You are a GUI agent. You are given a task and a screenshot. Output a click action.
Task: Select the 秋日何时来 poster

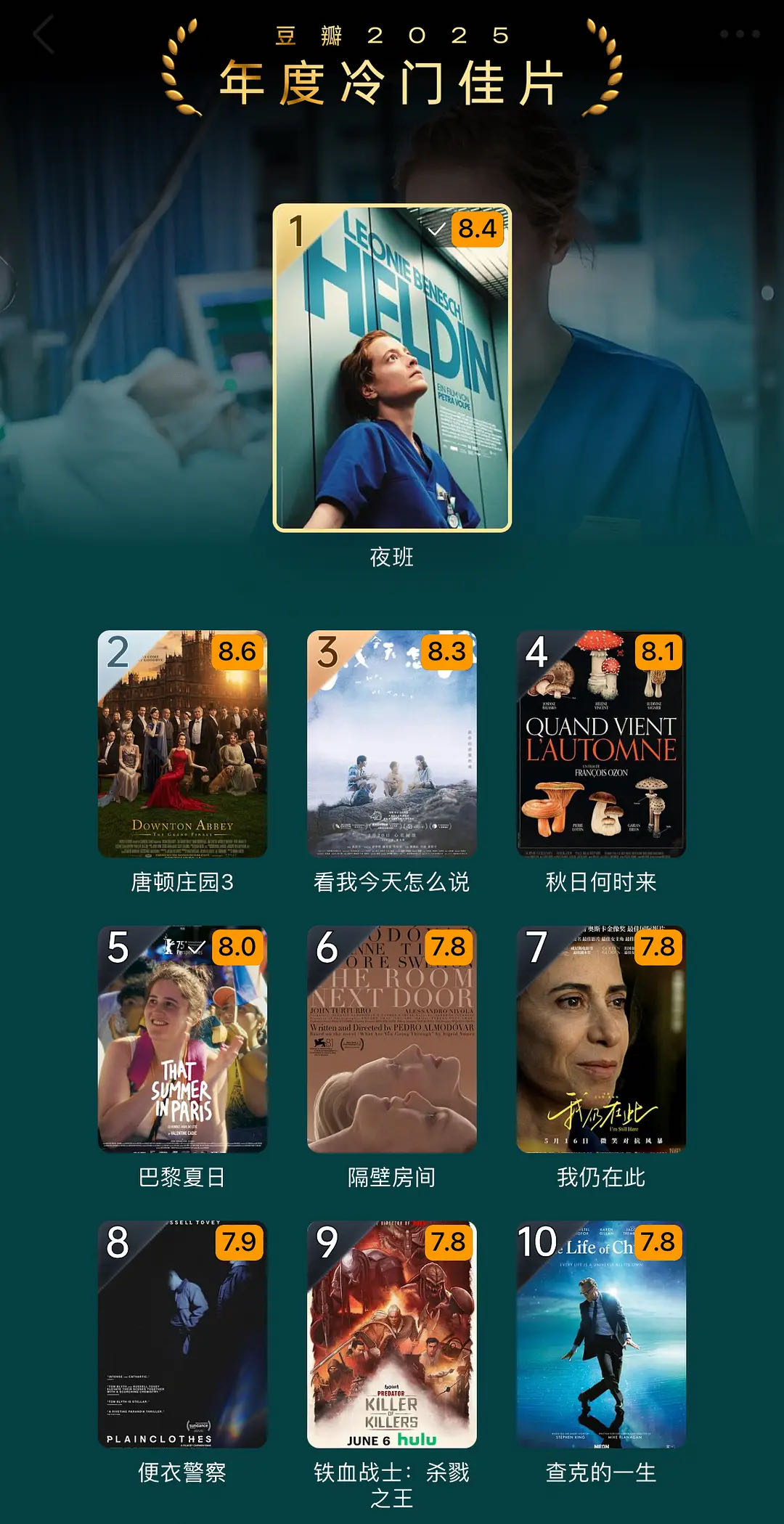pyautogui.click(x=601, y=743)
